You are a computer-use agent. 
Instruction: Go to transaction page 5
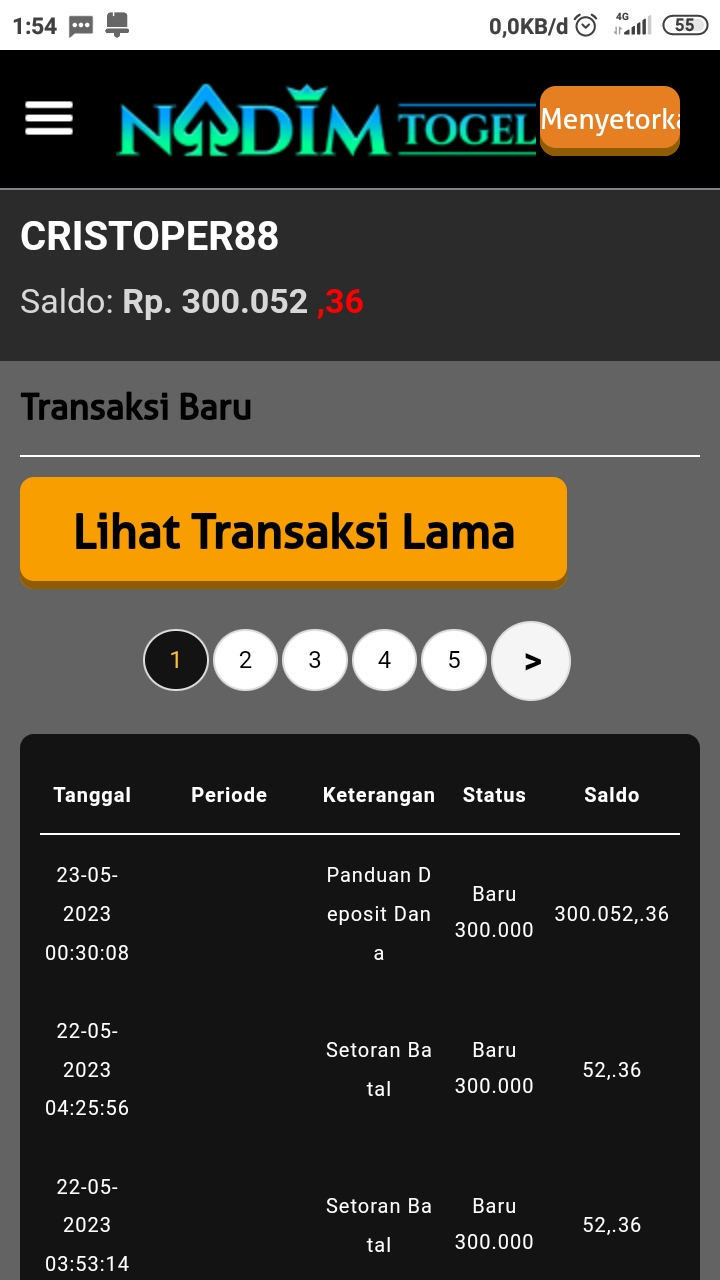click(x=454, y=660)
